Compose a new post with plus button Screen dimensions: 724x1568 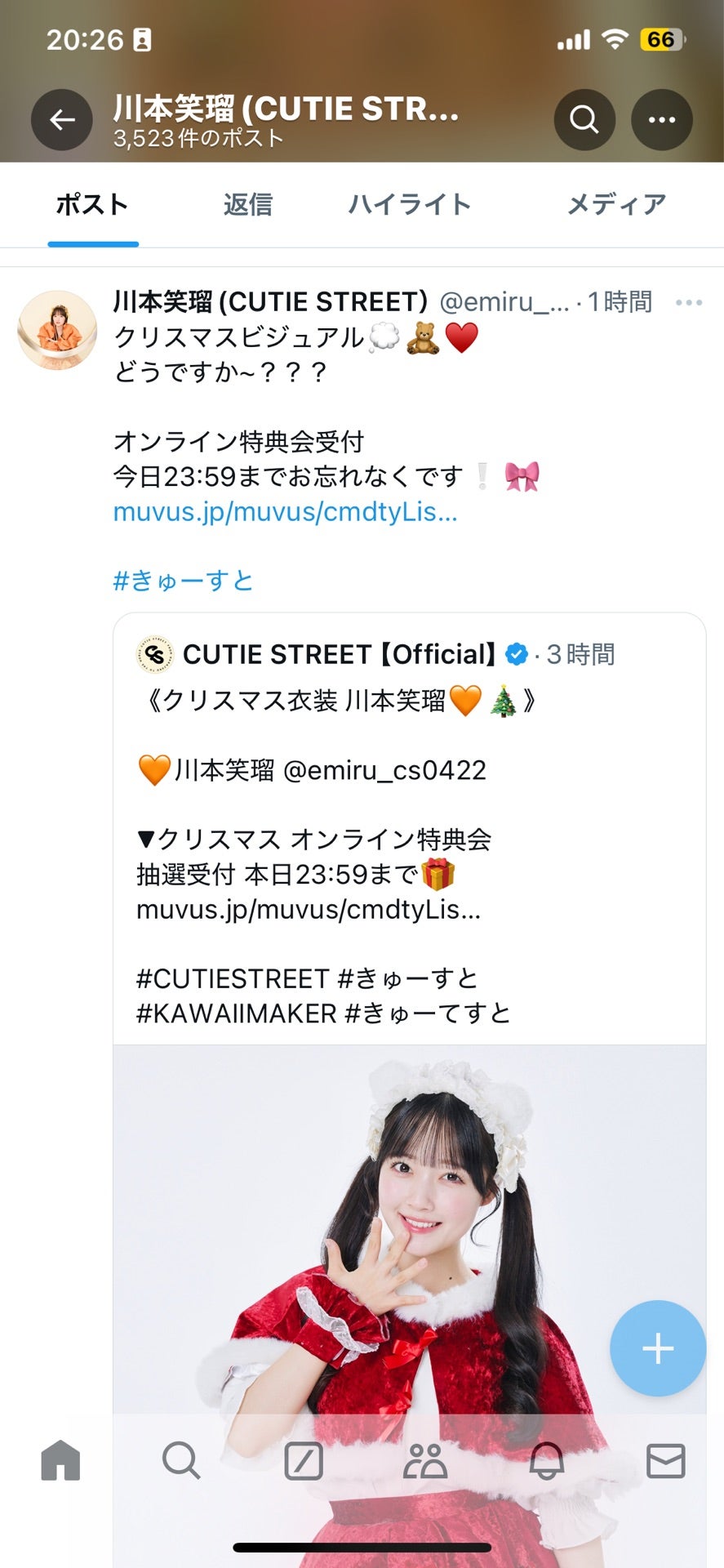[657, 1348]
